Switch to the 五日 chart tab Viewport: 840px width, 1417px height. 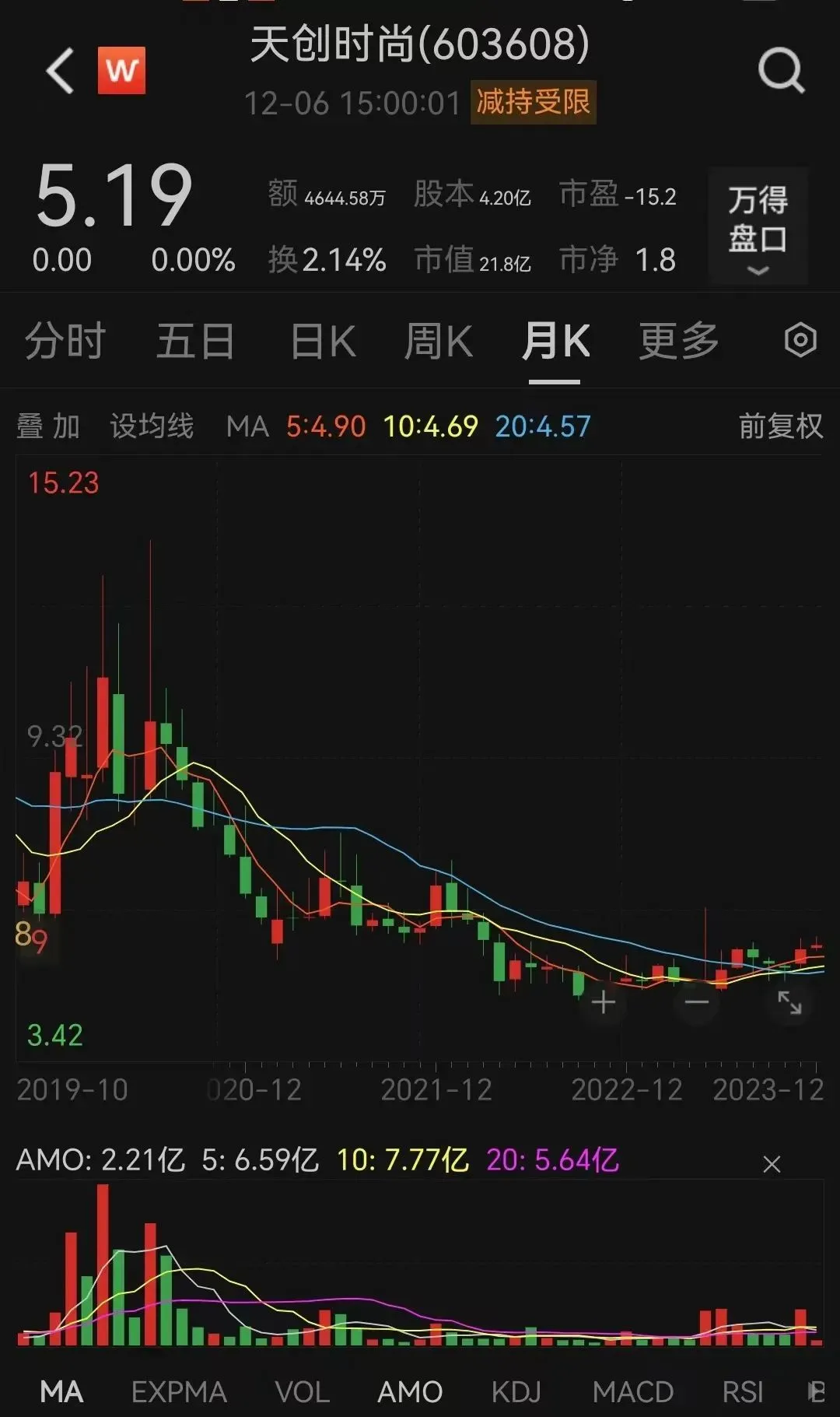195,341
